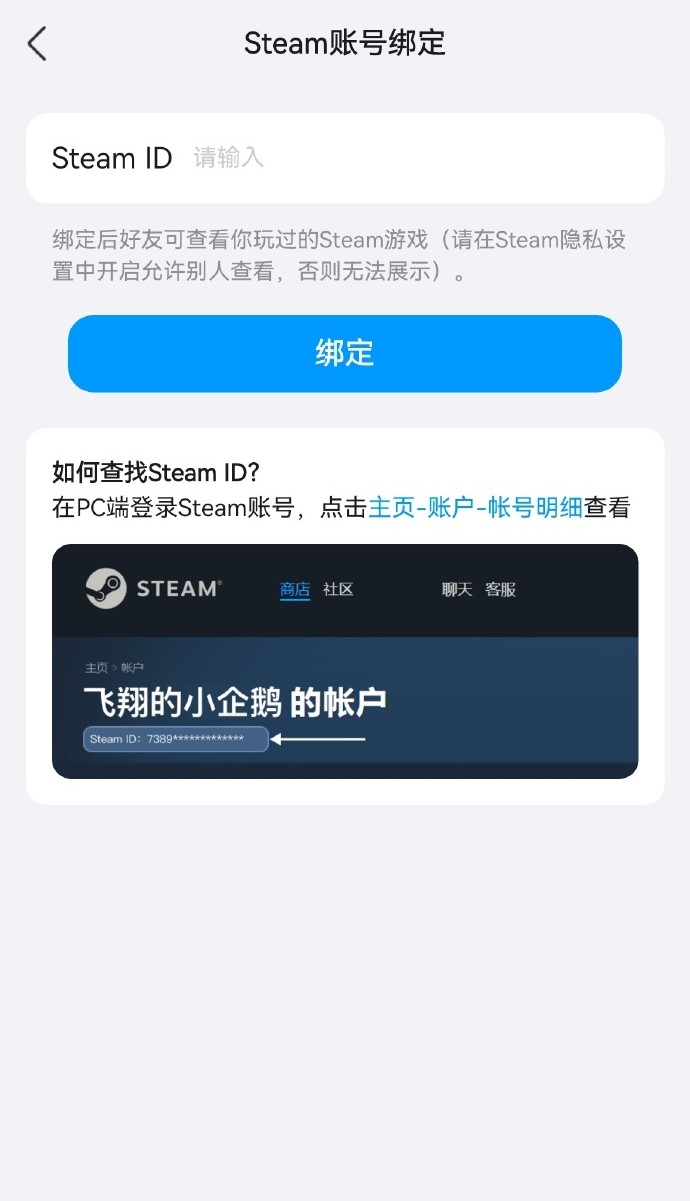This screenshot has height=1201, width=690.
Task: Go back from Steam账号绑定 page
Action: (37, 44)
